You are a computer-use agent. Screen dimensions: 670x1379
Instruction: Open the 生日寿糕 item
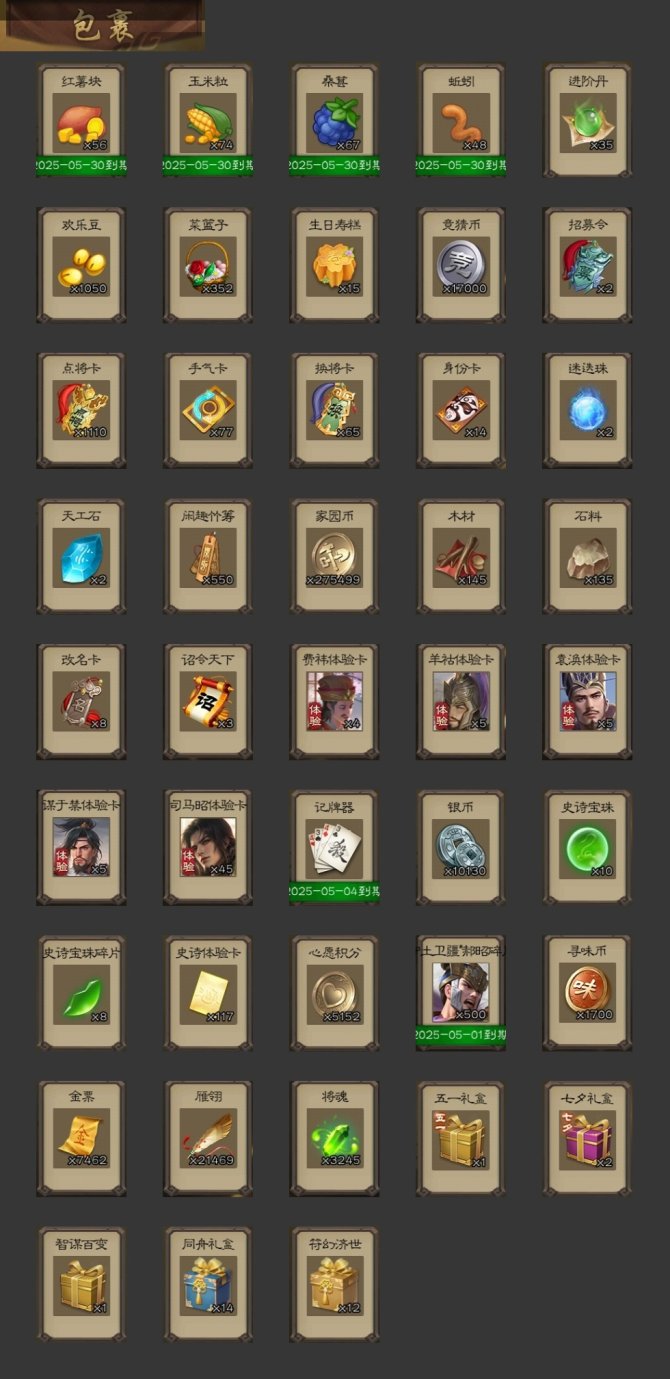335,267
